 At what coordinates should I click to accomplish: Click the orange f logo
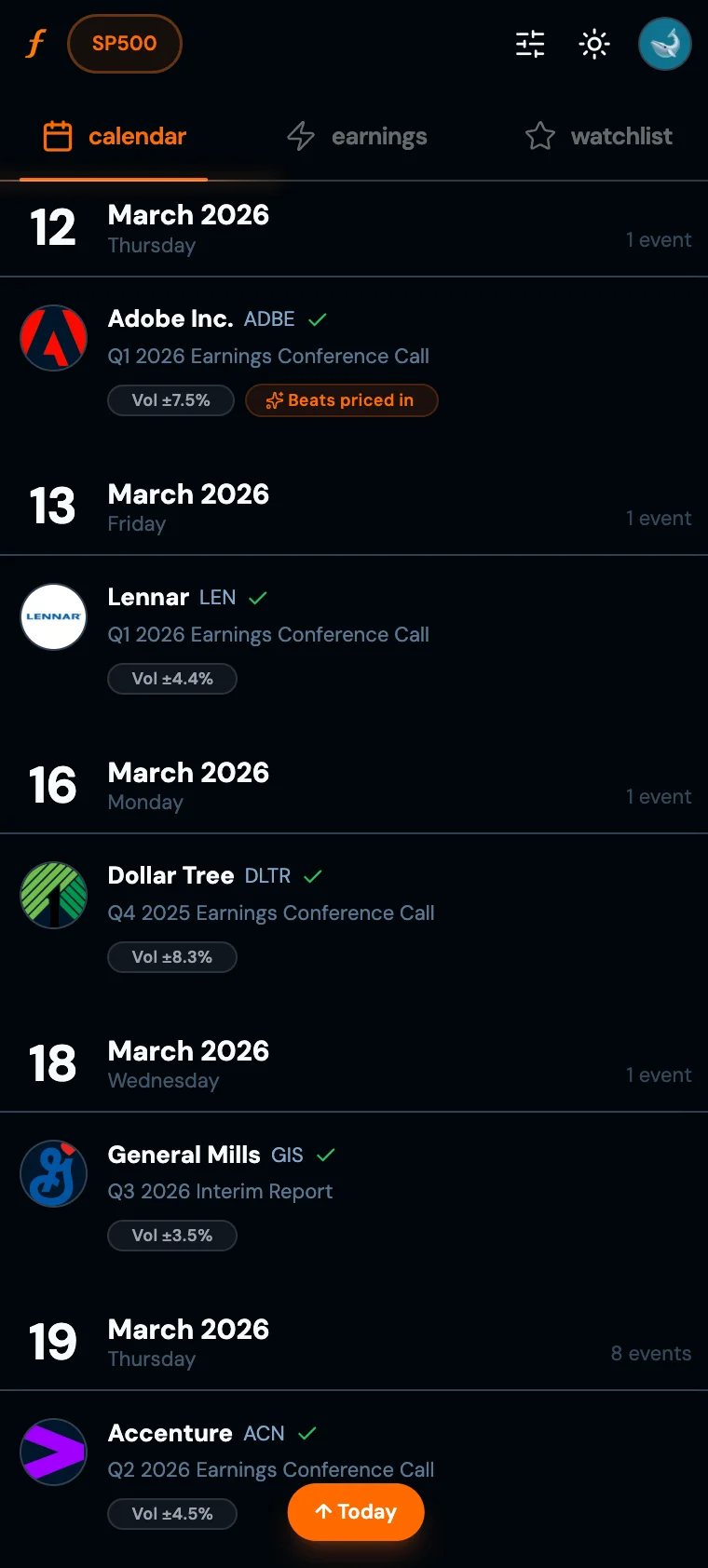[35, 44]
